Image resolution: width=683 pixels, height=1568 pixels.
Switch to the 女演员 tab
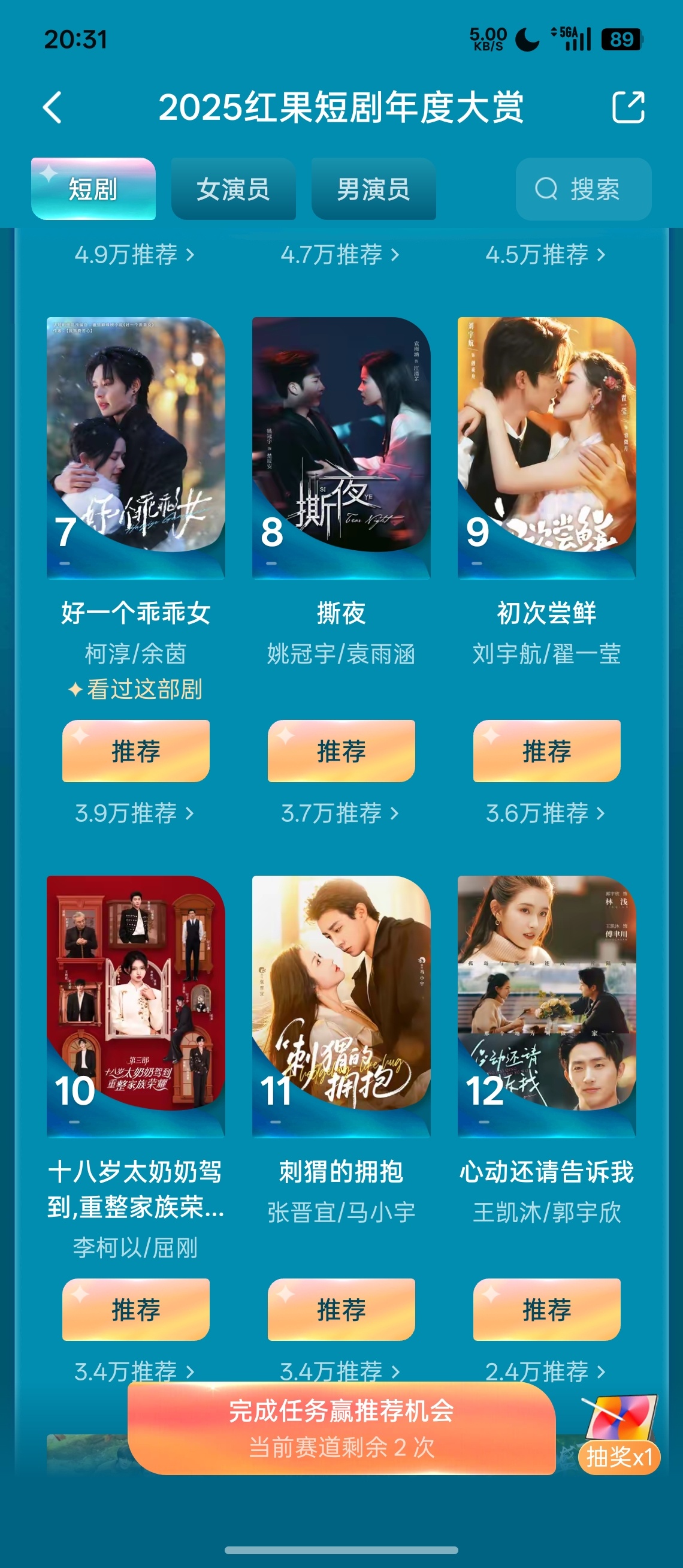pyautogui.click(x=234, y=189)
